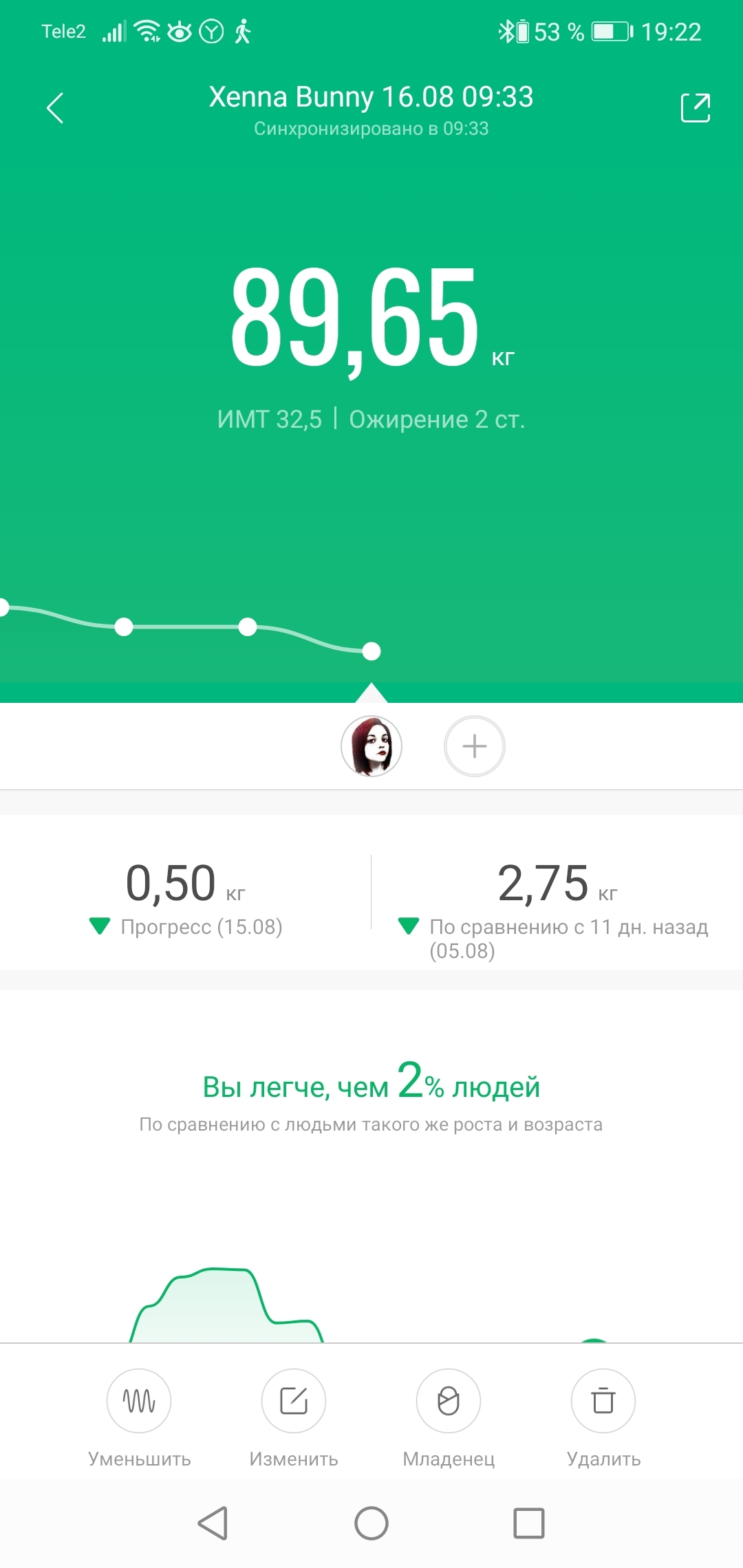The width and height of the screenshot is (743, 1568).
Task: Select the Младенец option
Action: coord(449,1401)
